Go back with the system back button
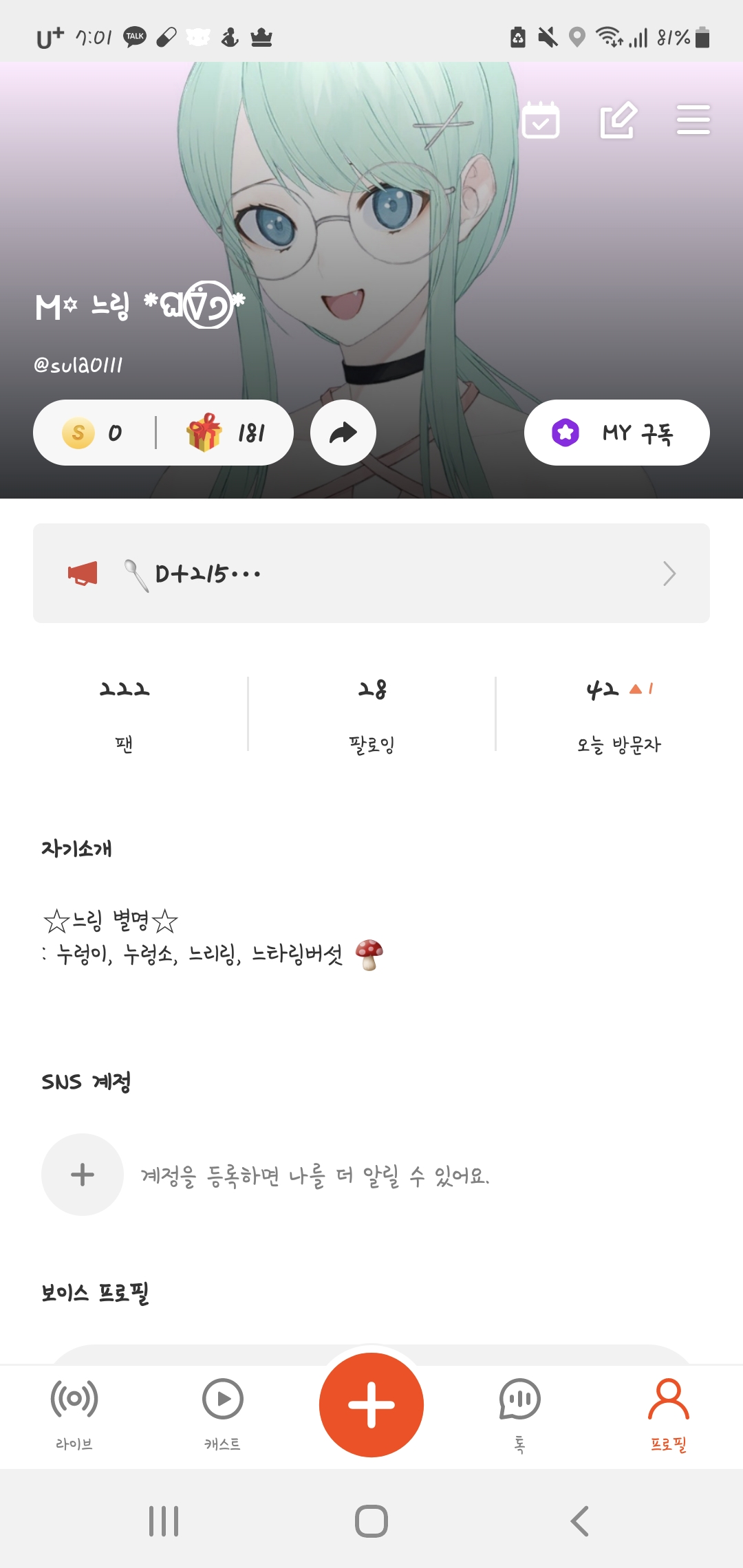This screenshot has height=1568, width=743. [x=579, y=1521]
